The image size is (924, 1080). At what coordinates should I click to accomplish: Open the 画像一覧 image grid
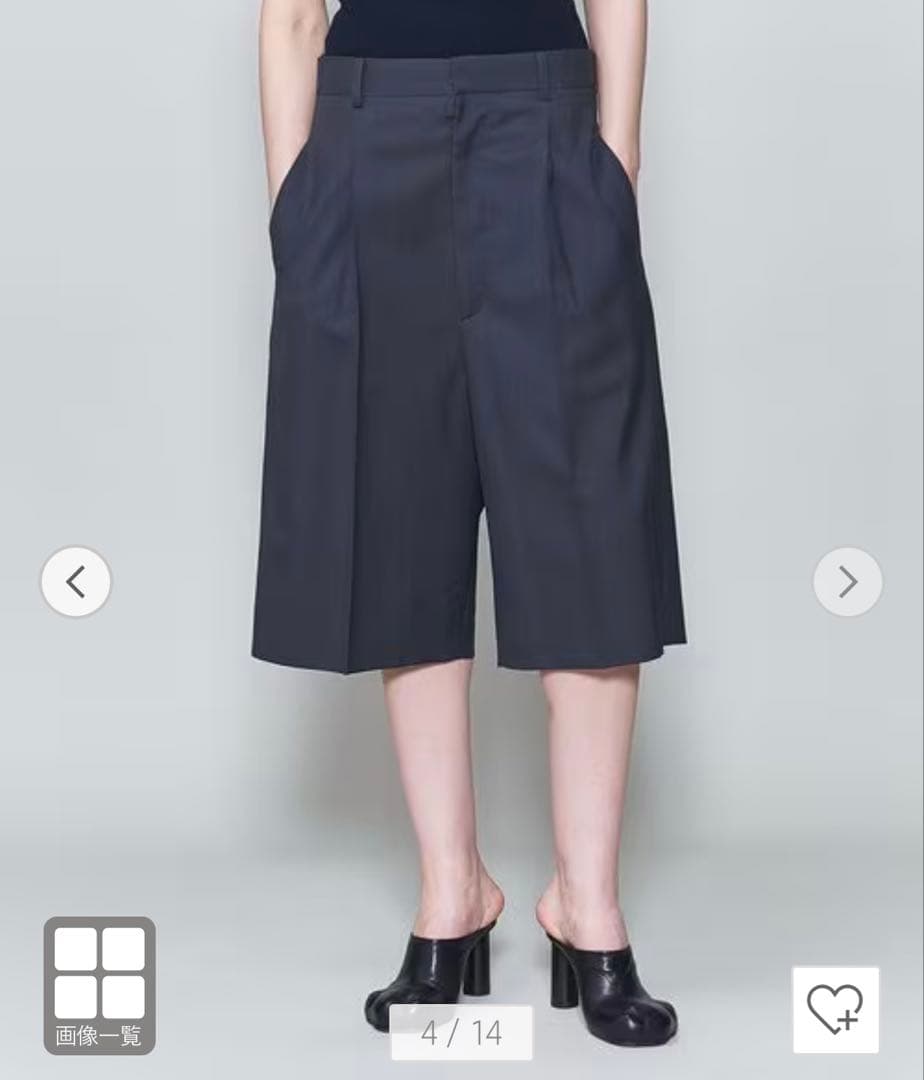click(99, 985)
